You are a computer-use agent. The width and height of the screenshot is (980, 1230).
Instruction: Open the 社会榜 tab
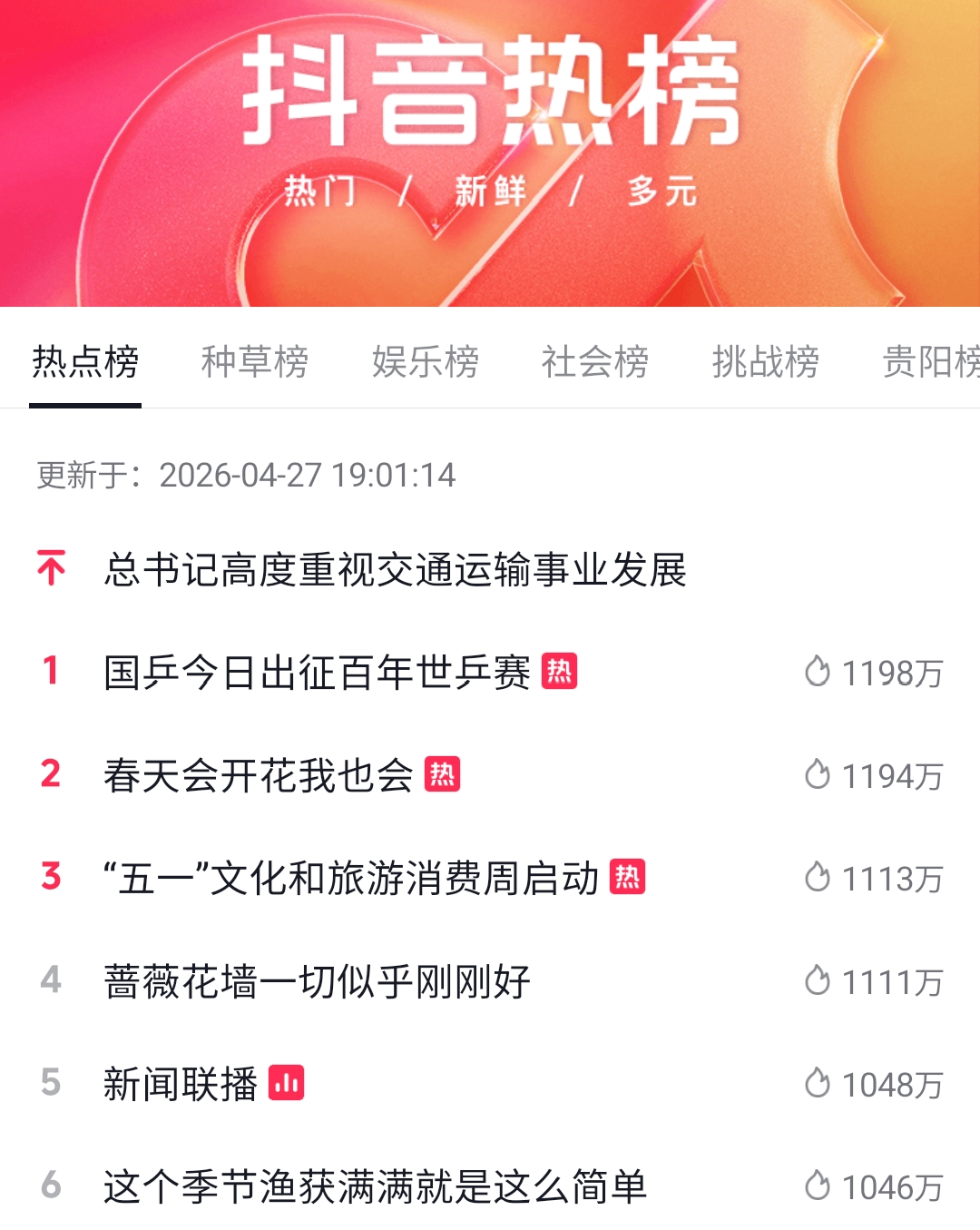tap(595, 361)
